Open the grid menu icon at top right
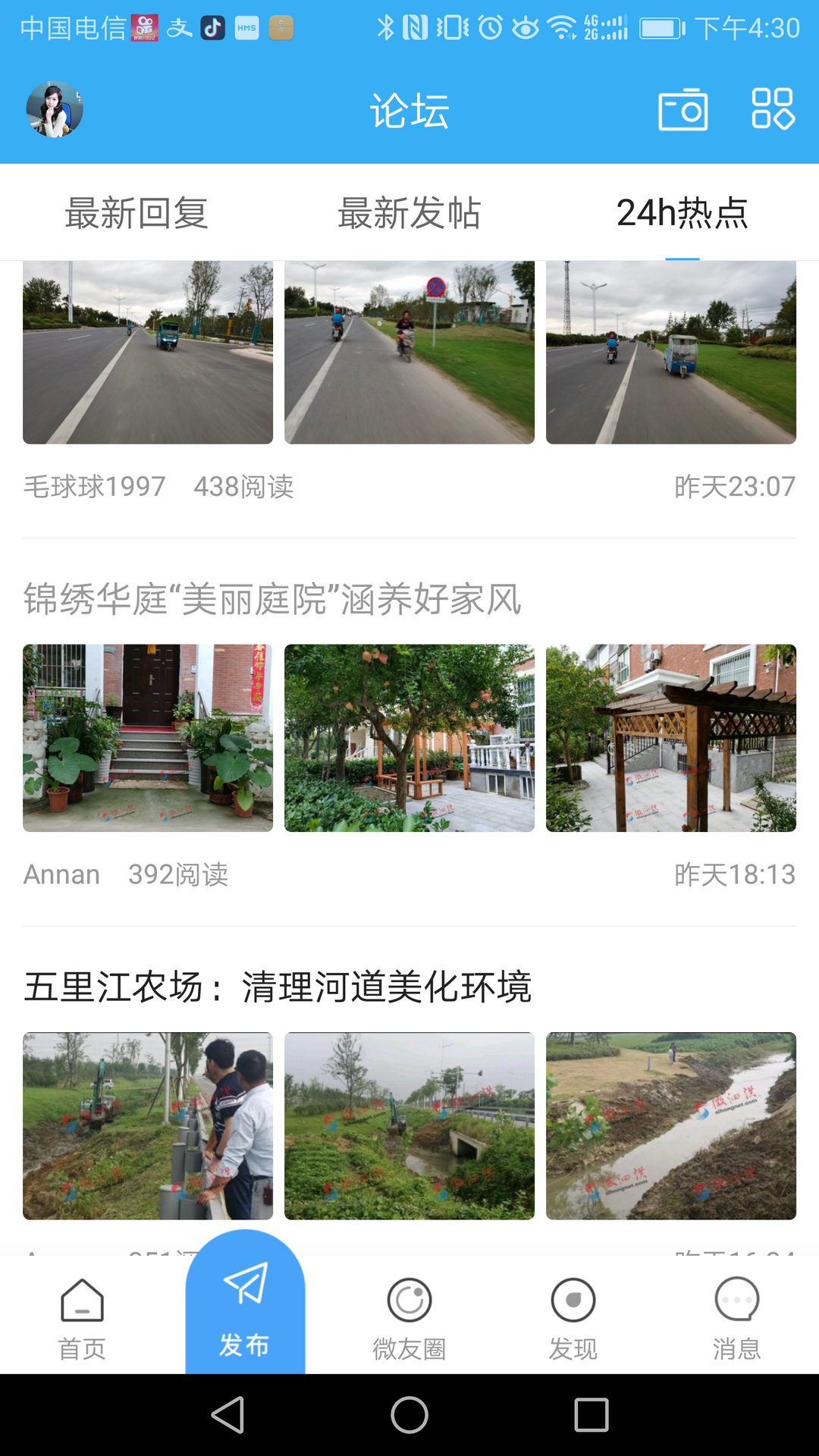Screen dimensions: 819x1456 point(773,109)
